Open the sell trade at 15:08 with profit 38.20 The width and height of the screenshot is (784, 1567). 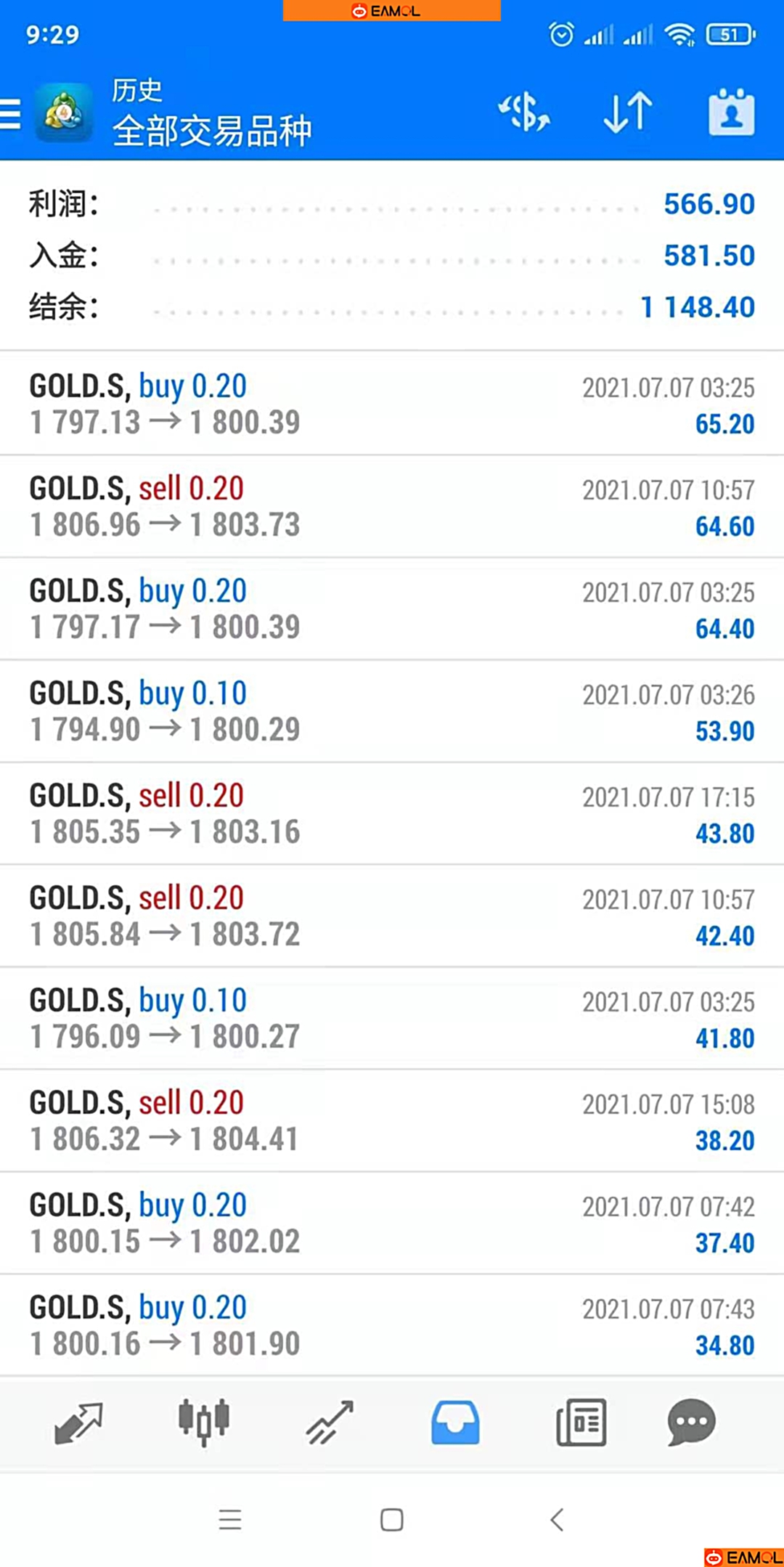pyautogui.click(x=392, y=1121)
